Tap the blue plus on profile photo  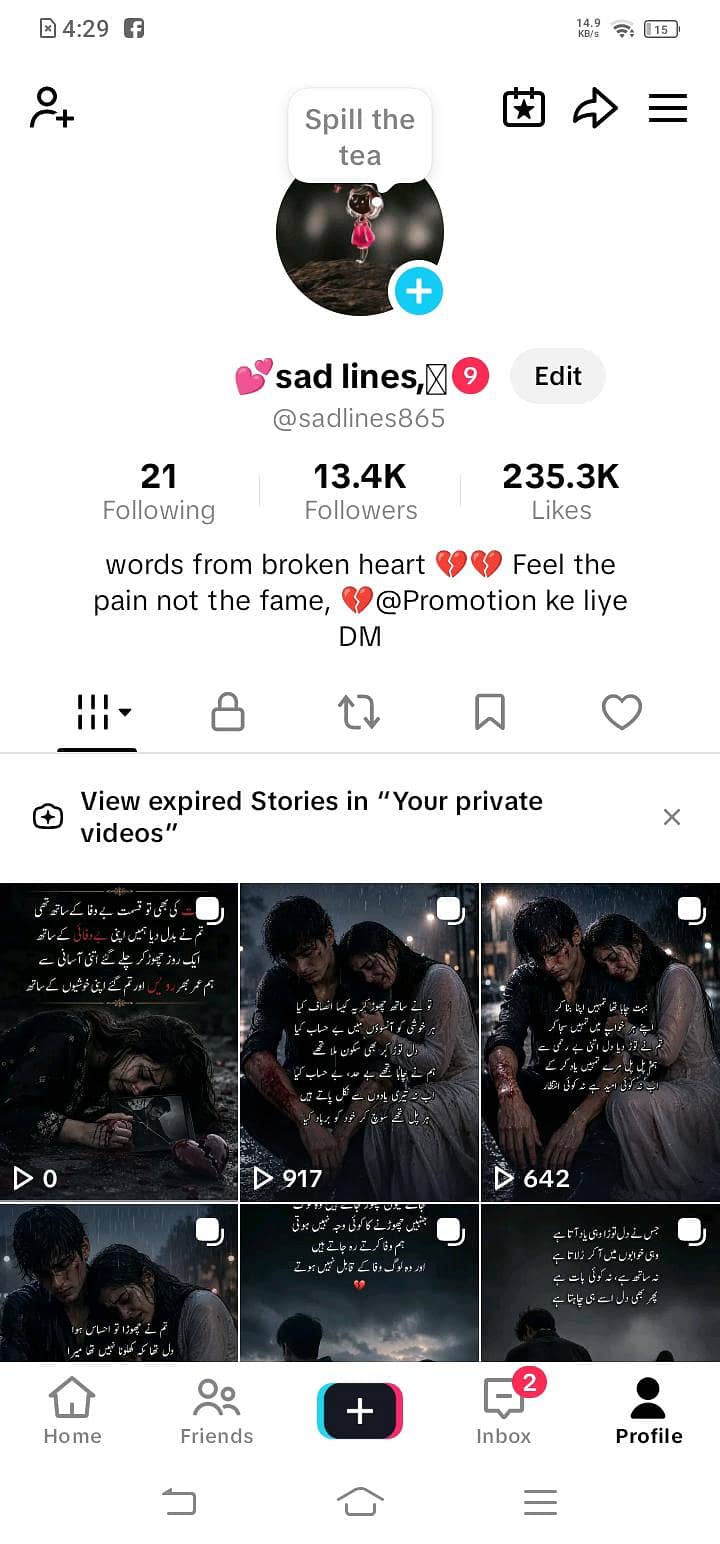[418, 291]
